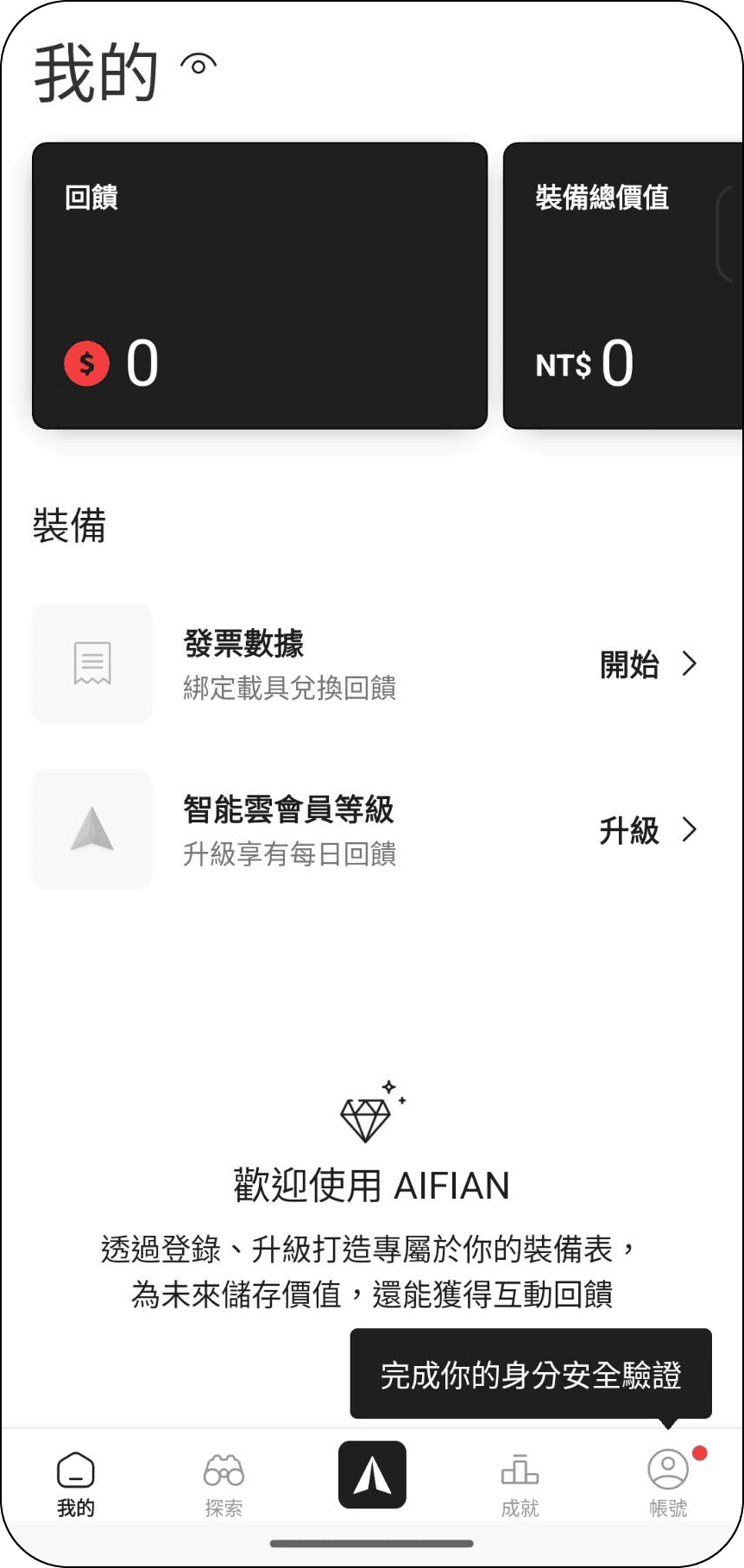Screen dimensions: 744x1568
Task: Open the 裝備總價值 card
Action: 623,286
